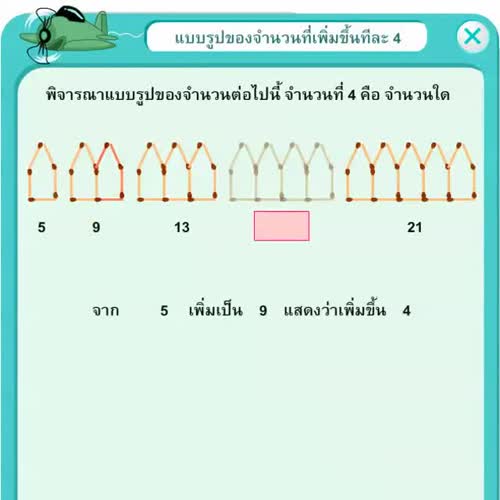Tap the pink answer box
The width and height of the screenshot is (500, 500).
click(282, 226)
